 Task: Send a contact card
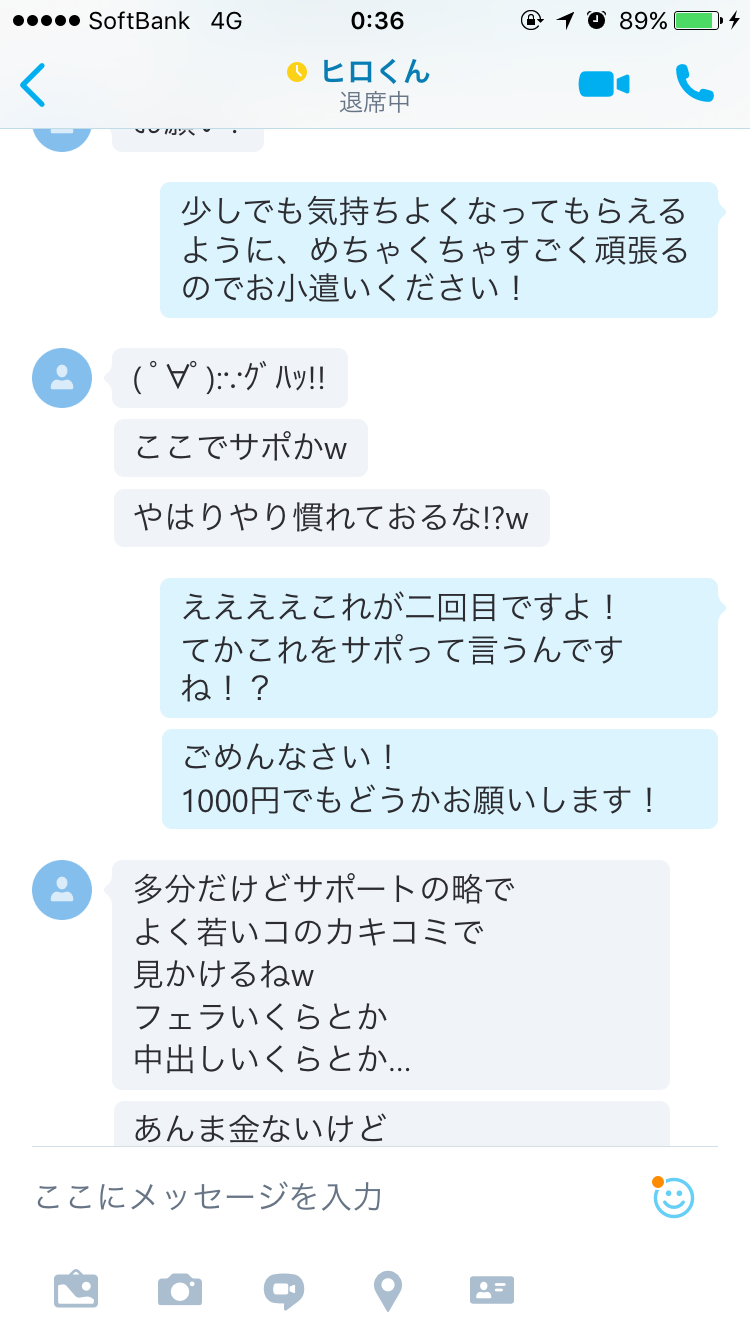click(492, 1290)
